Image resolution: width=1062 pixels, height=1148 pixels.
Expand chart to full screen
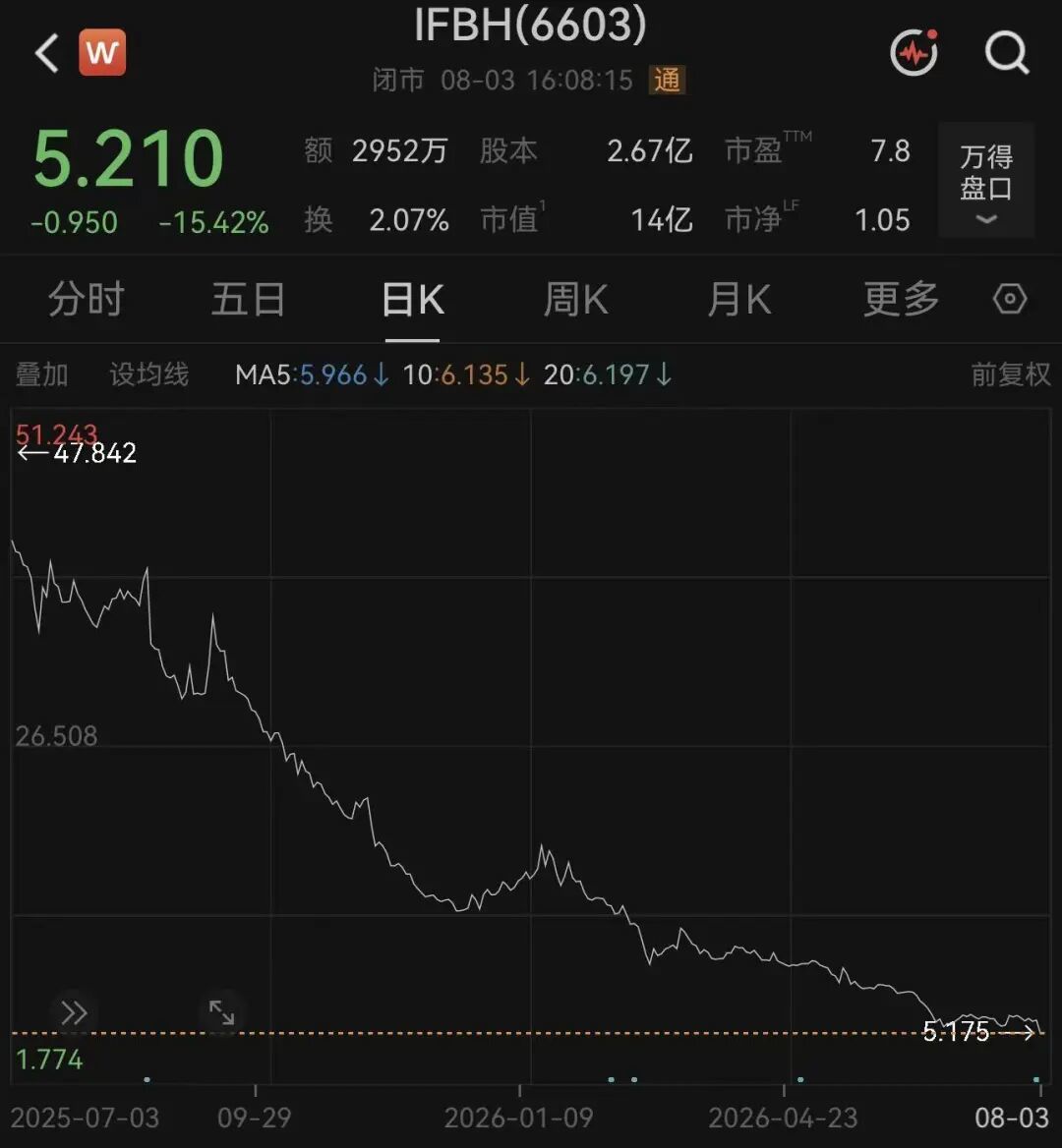[221, 1013]
